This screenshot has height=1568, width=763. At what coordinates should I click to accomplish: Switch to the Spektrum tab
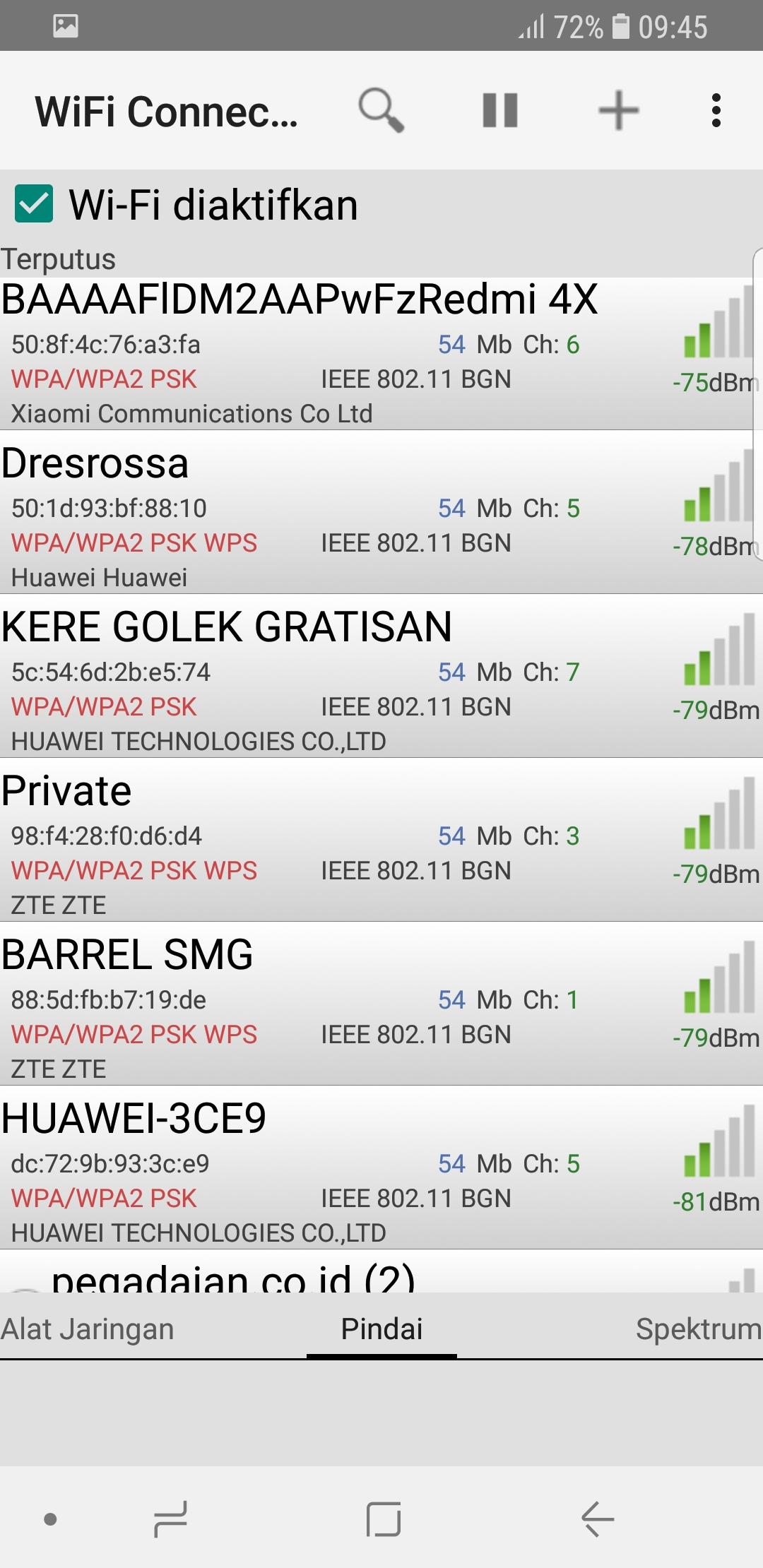tap(698, 1329)
